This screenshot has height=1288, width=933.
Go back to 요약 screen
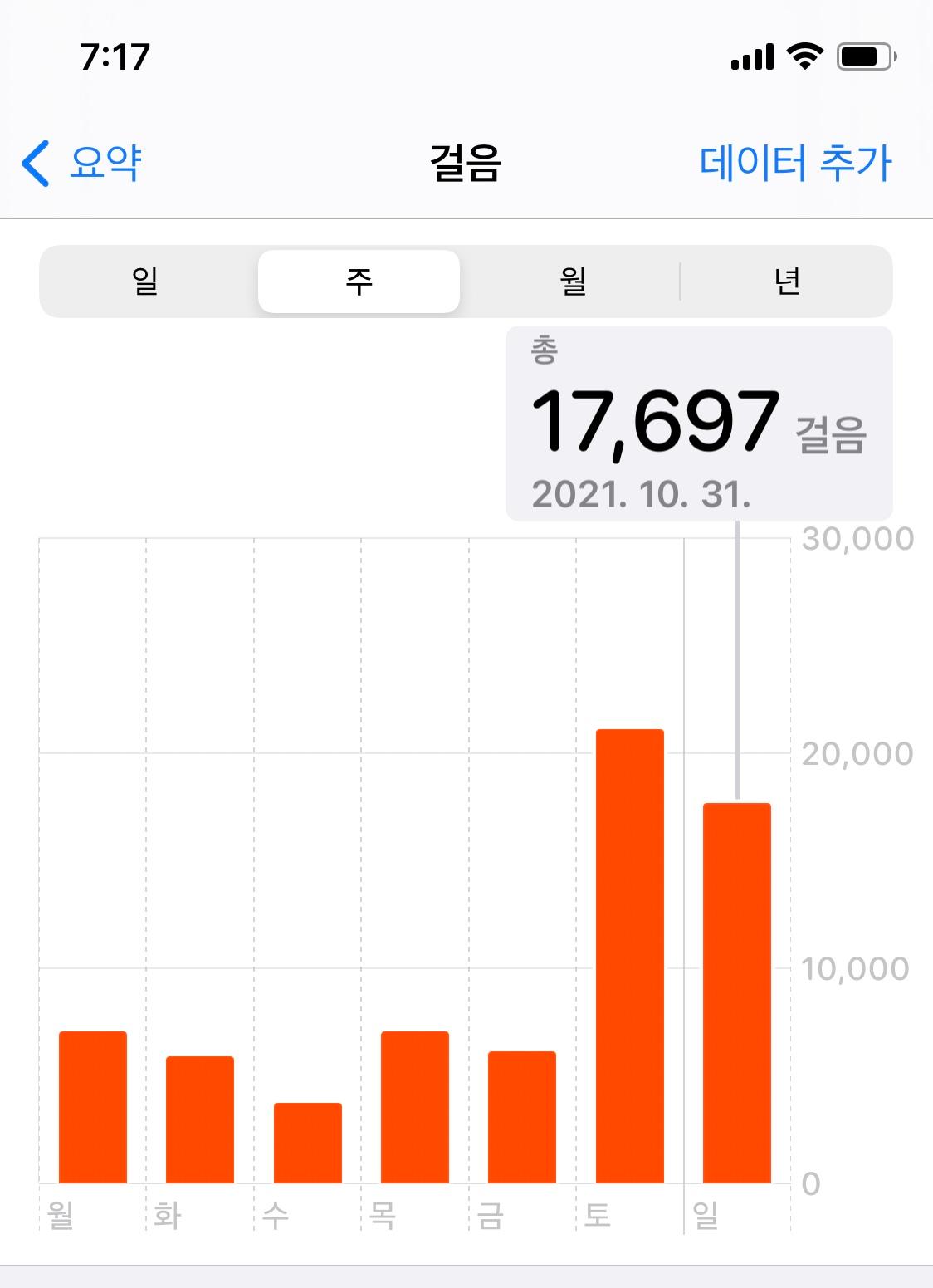pyautogui.click(x=81, y=162)
